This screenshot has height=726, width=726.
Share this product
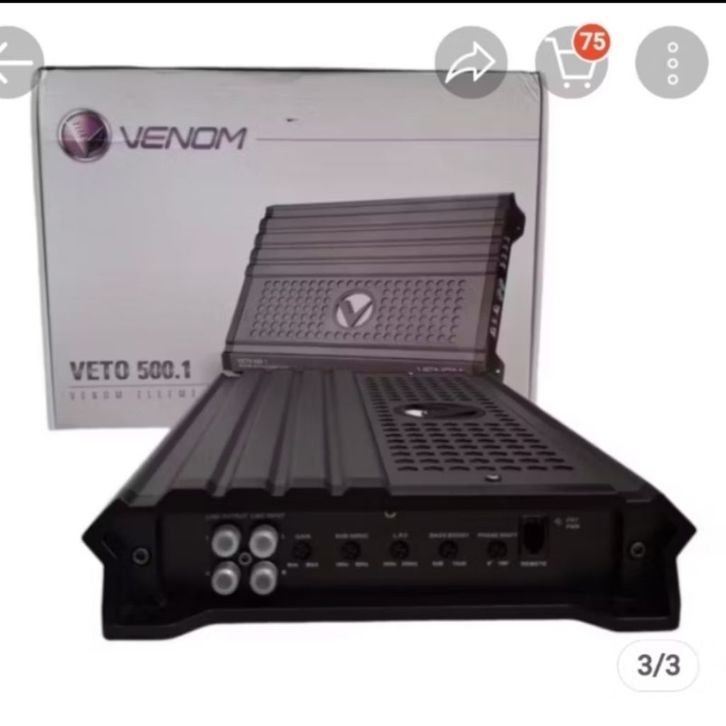click(x=473, y=62)
